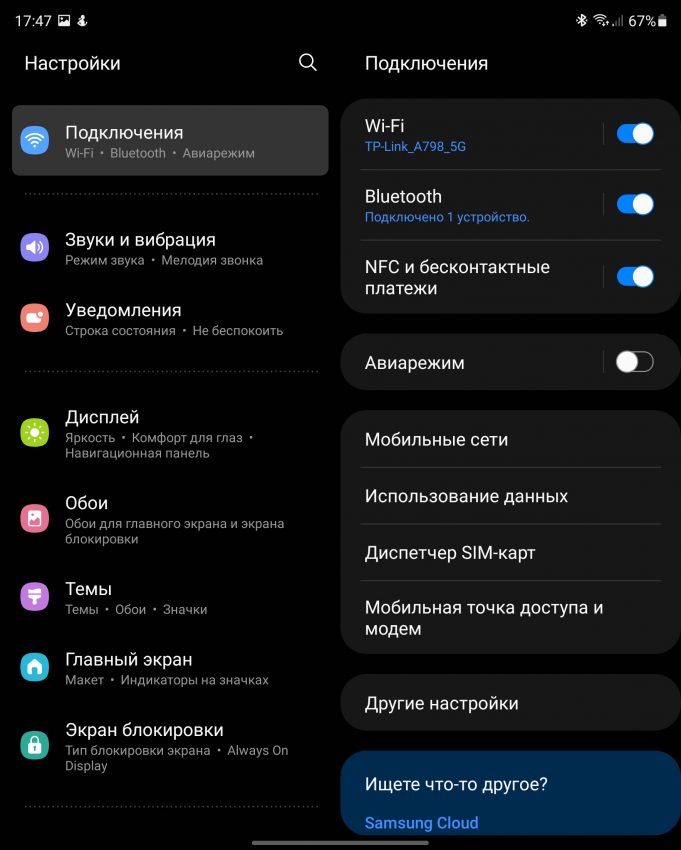Open the settings search icon
The image size is (681, 850).
(x=308, y=63)
